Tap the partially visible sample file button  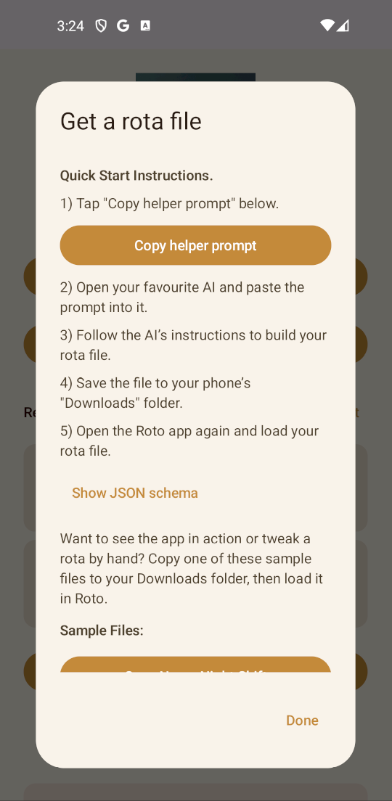(x=195, y=664)
